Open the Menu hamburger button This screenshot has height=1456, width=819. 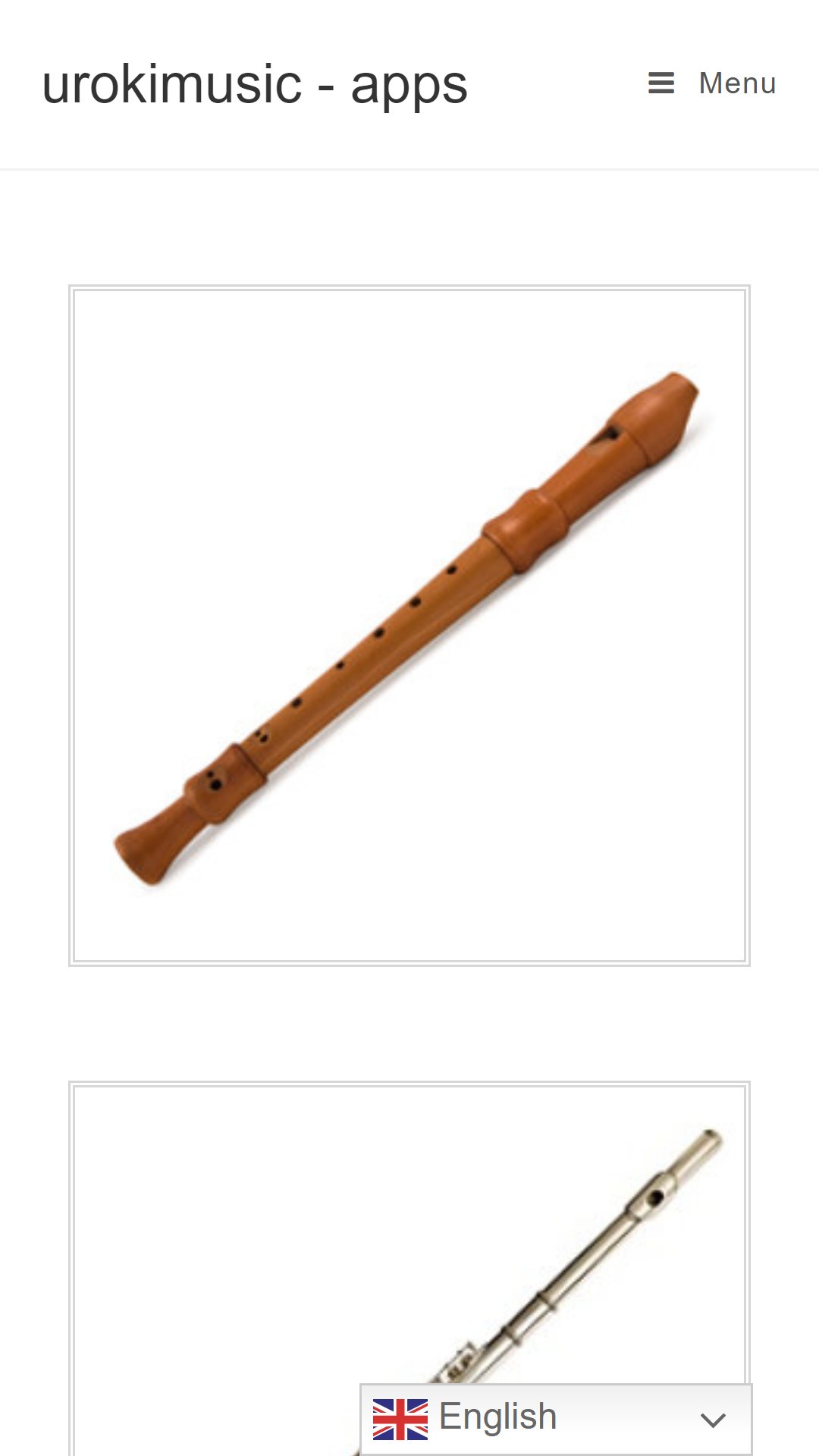pos(712,83)
